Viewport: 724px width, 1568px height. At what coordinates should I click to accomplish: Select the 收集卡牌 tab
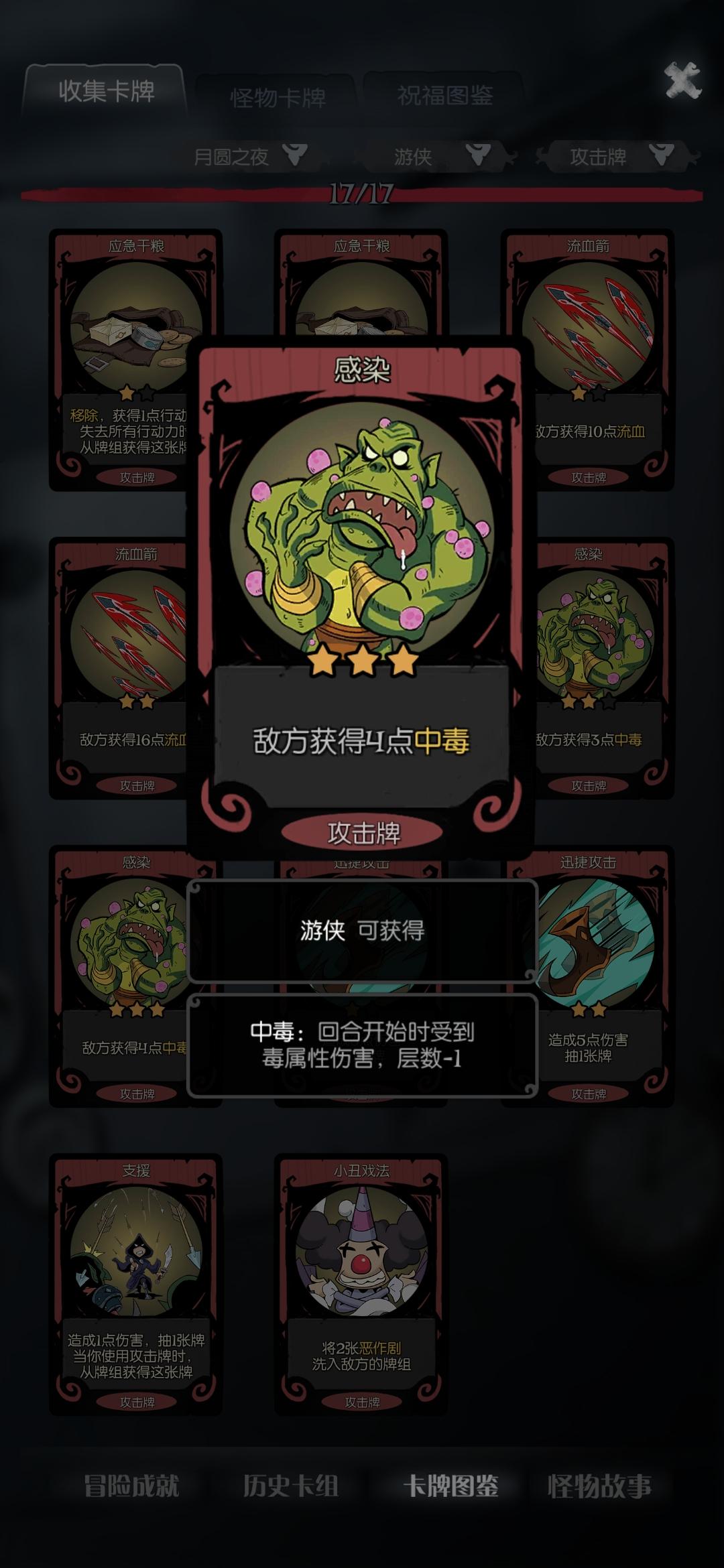pos(106,91)
